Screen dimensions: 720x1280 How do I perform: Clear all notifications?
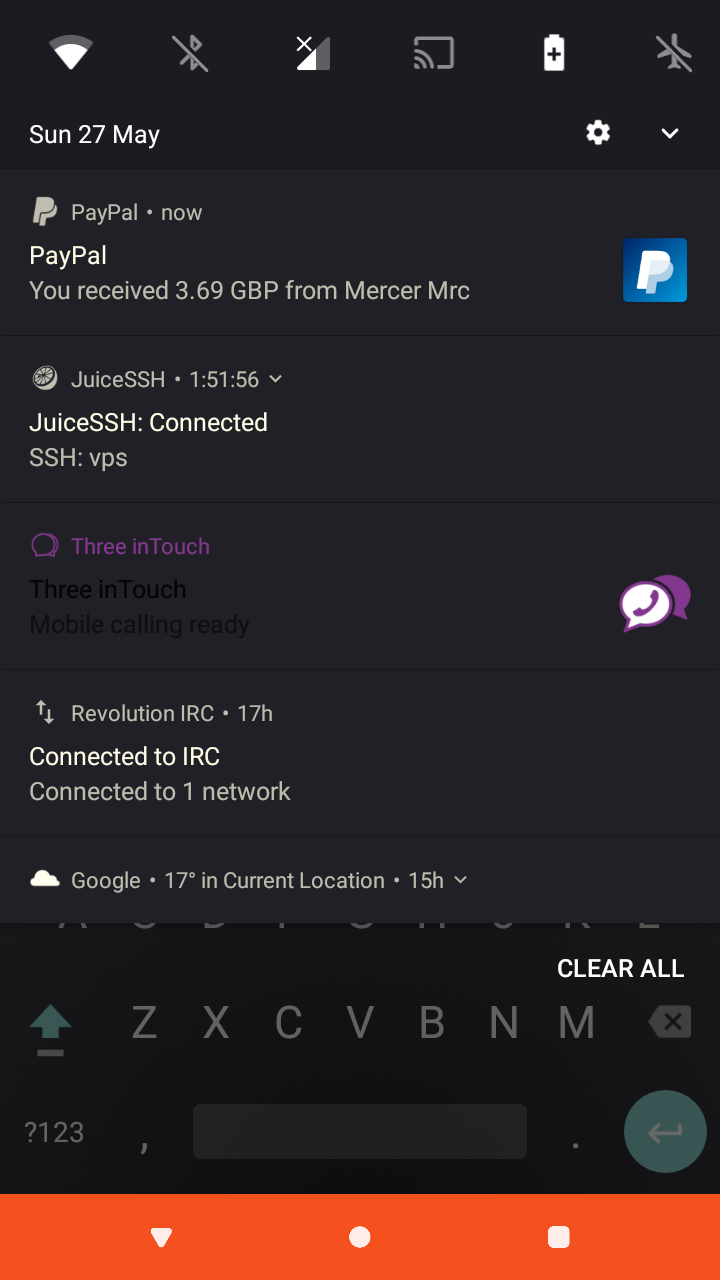click(620, 968)
